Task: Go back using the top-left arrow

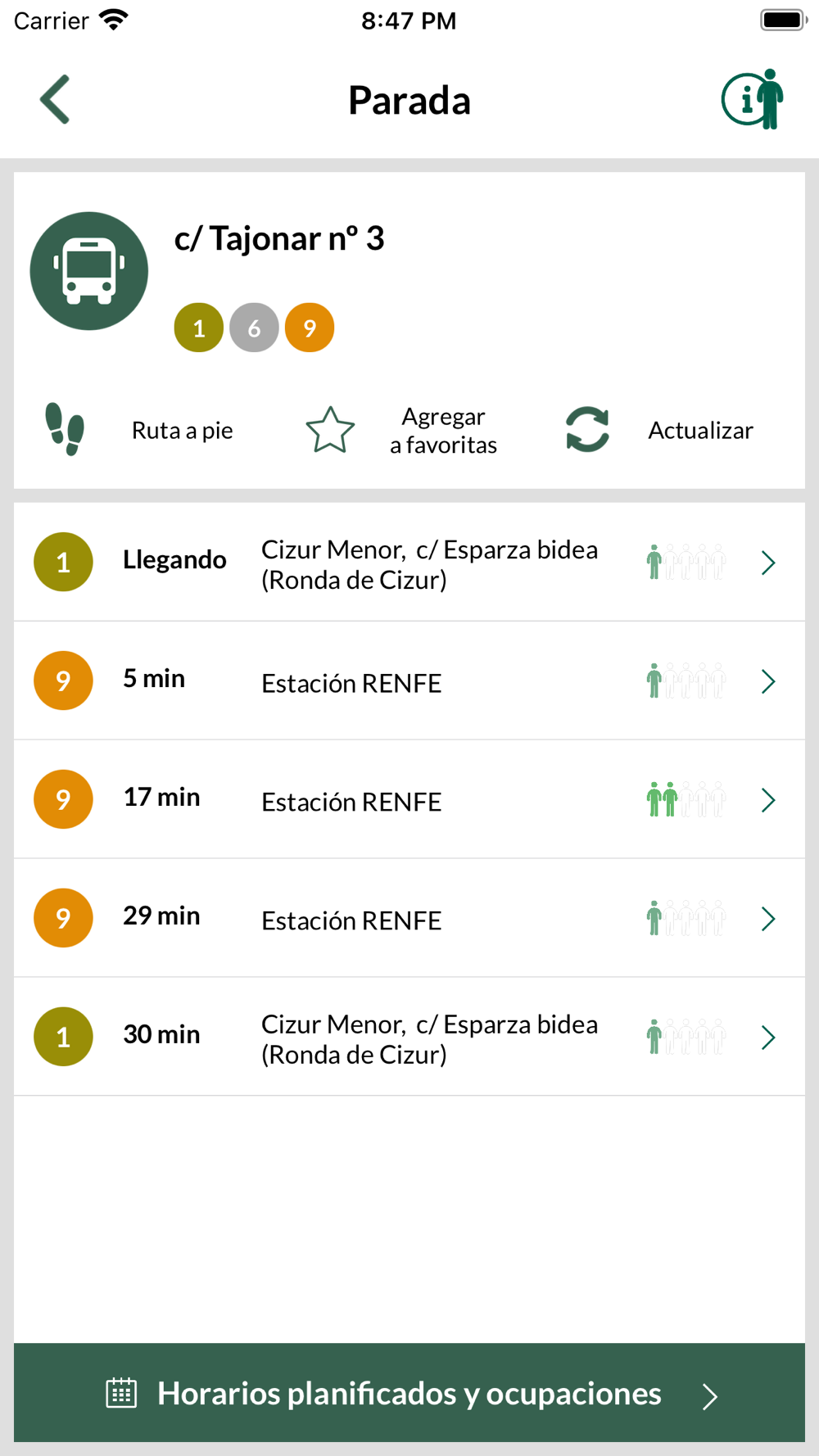Action: coord(55,100)
